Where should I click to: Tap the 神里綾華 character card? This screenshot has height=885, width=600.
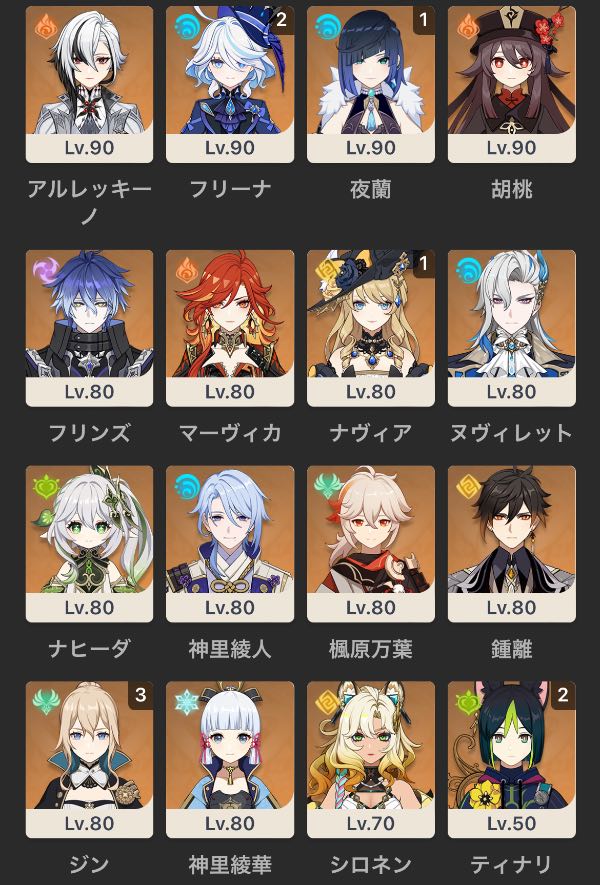coord(230,760)
